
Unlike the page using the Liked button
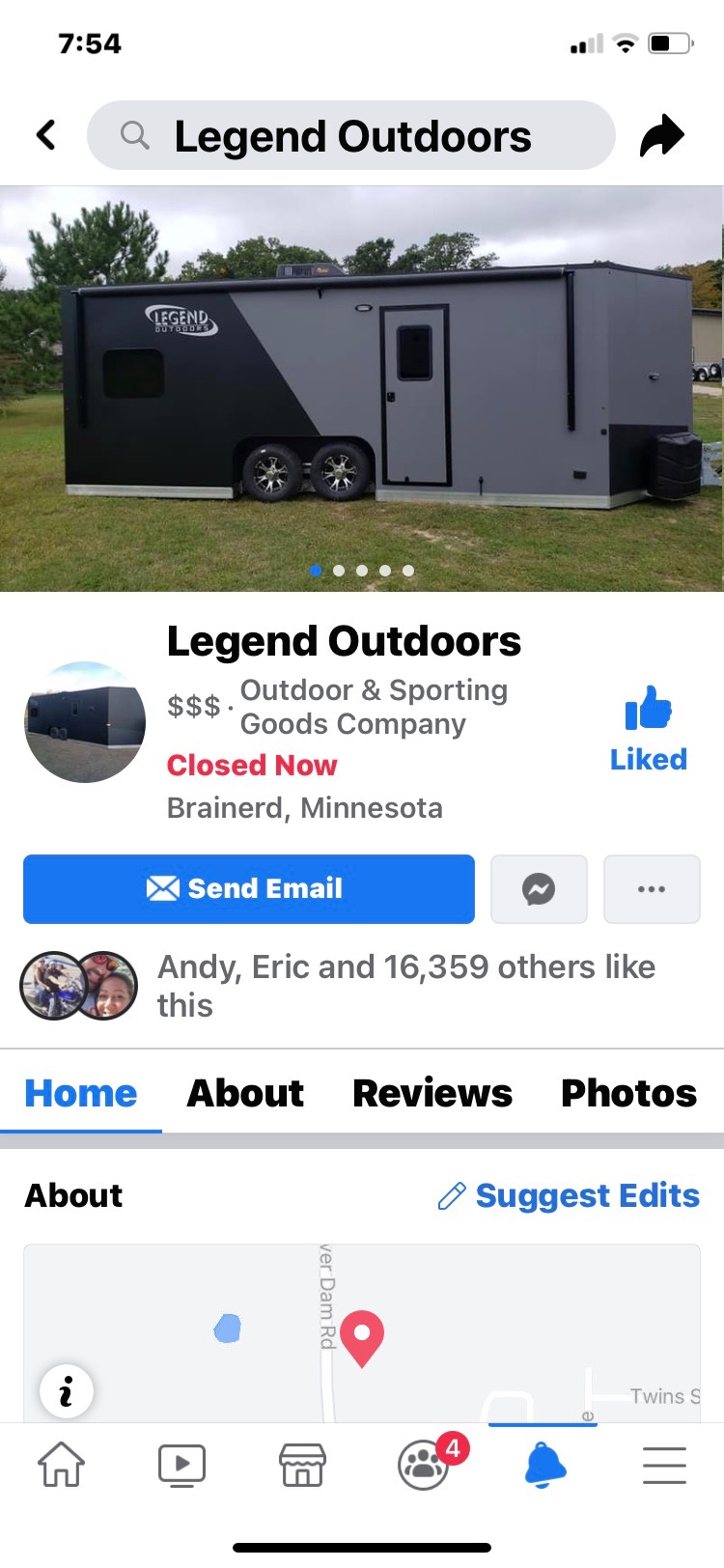pyautogui.click(x=648, y=729)
